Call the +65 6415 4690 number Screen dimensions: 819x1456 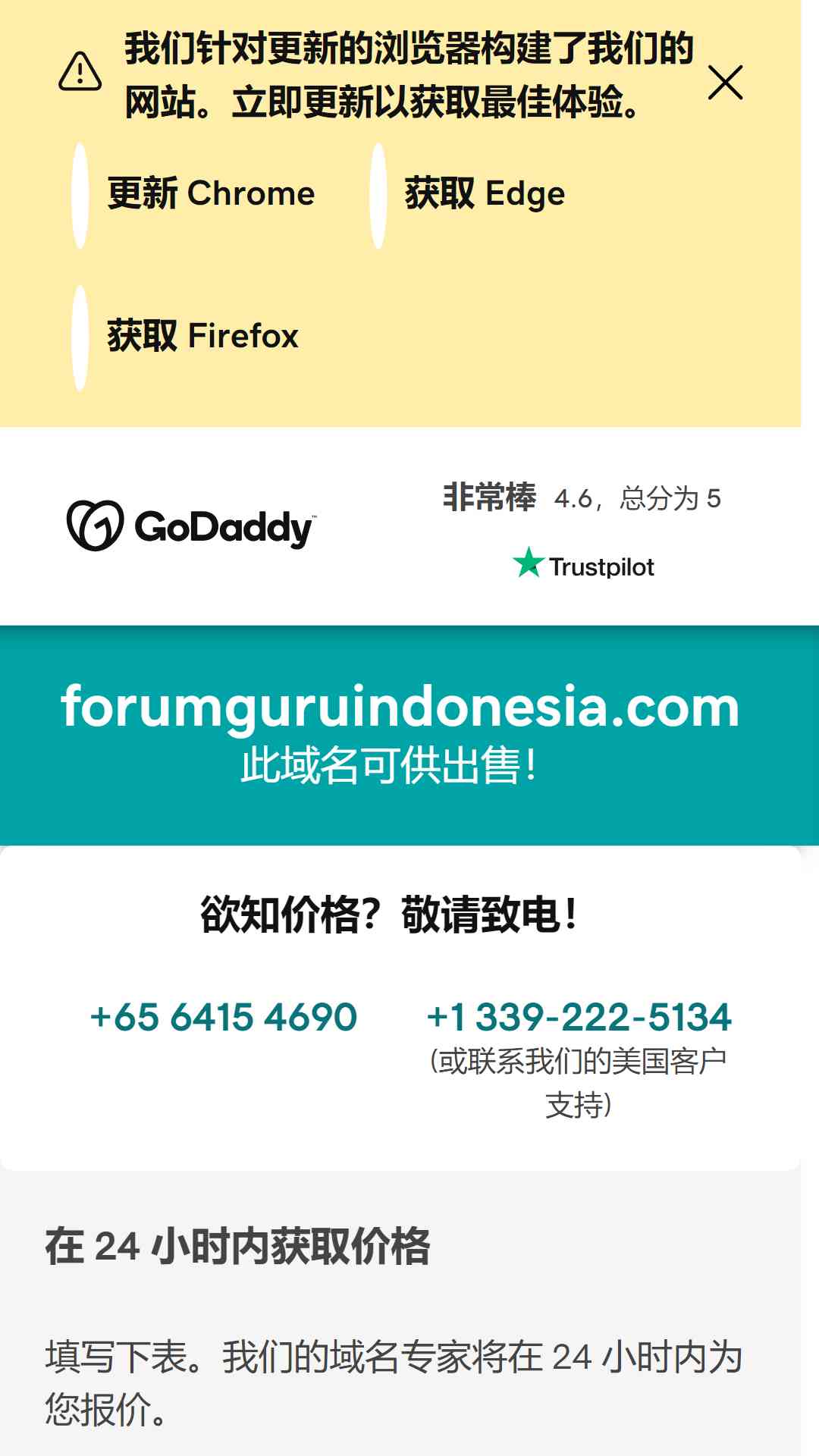224,1017
